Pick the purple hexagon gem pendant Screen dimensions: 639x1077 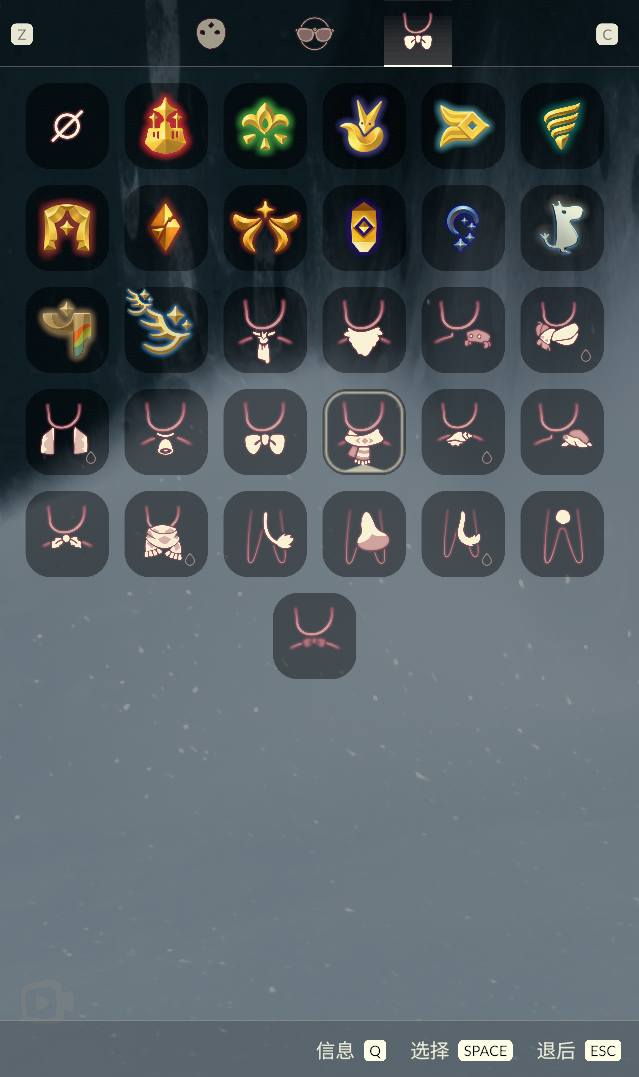click(364, 228)
